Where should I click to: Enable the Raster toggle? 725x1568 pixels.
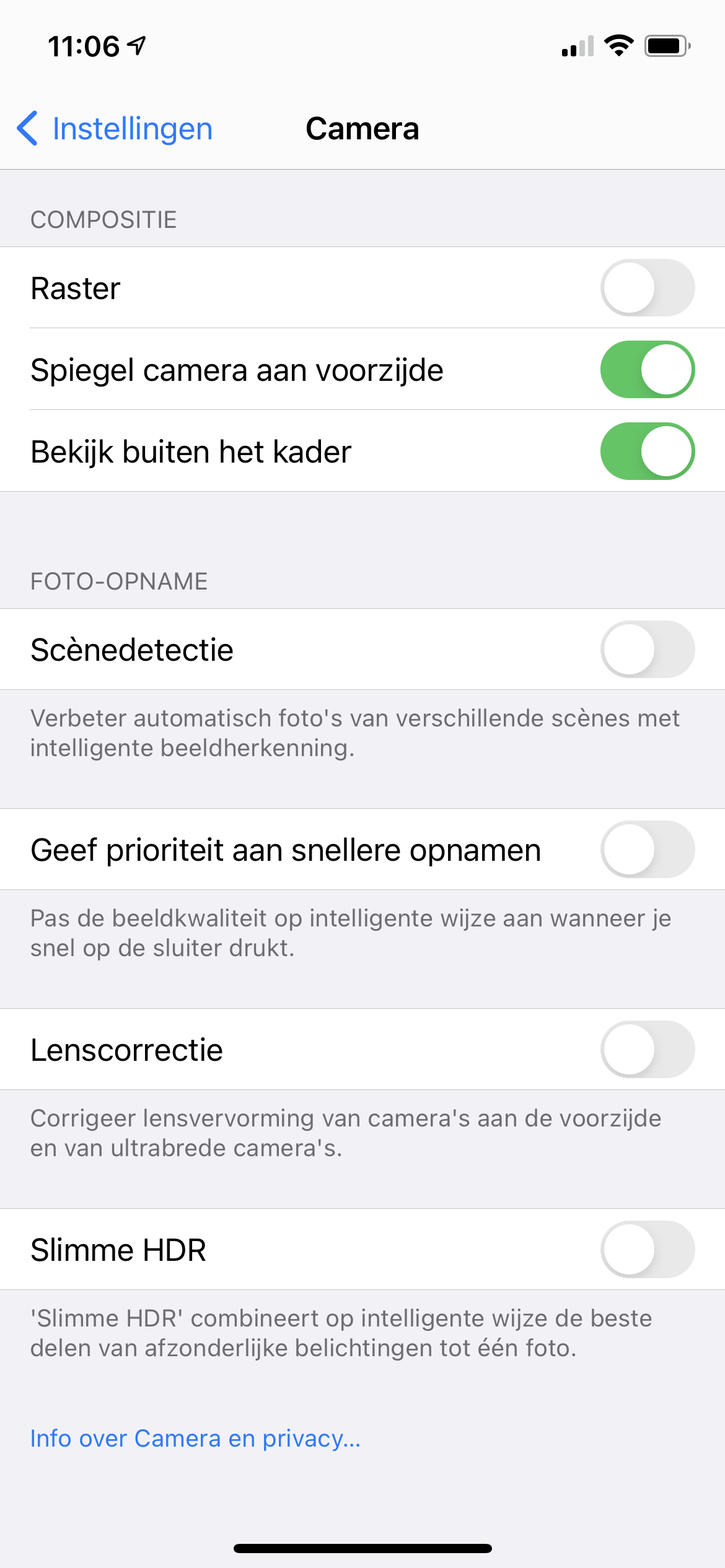tap(647, 288)
